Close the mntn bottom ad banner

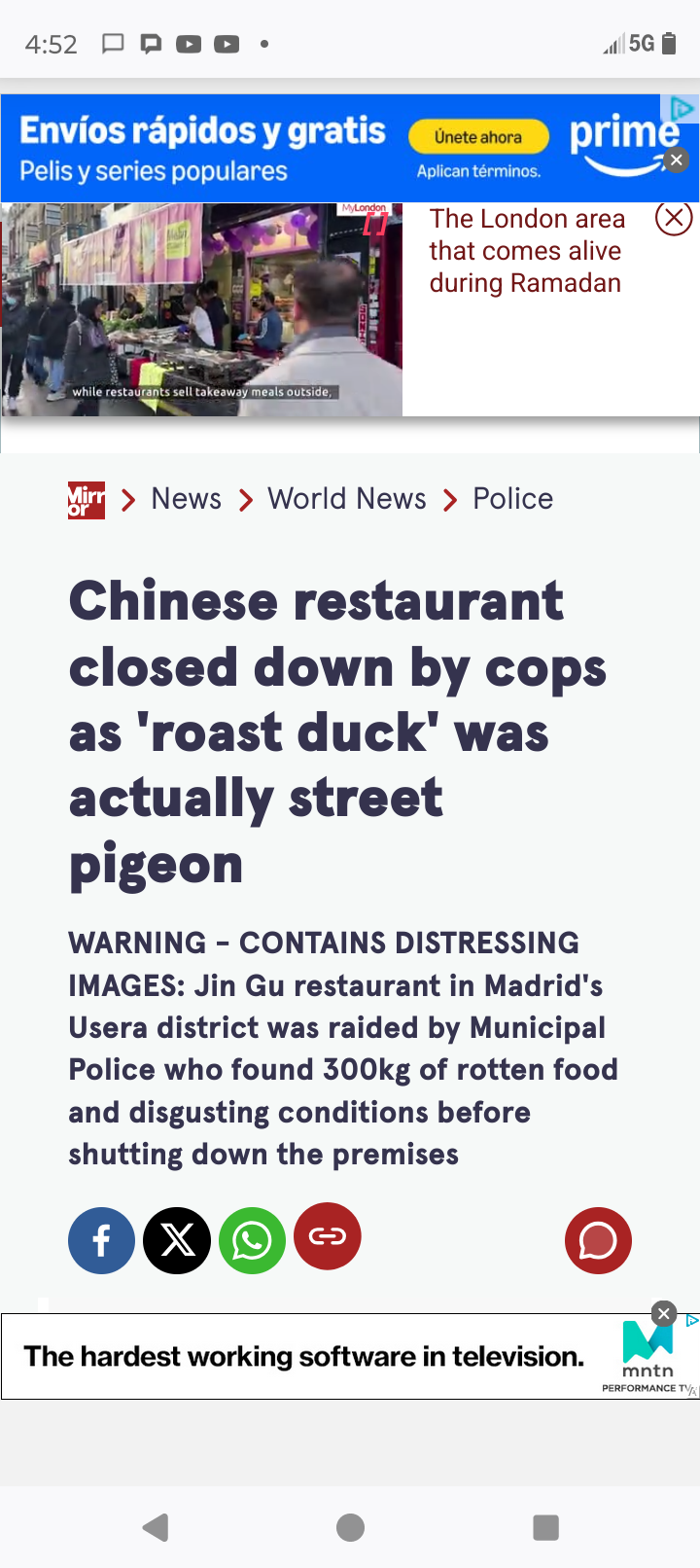(x=663, y=1314)
